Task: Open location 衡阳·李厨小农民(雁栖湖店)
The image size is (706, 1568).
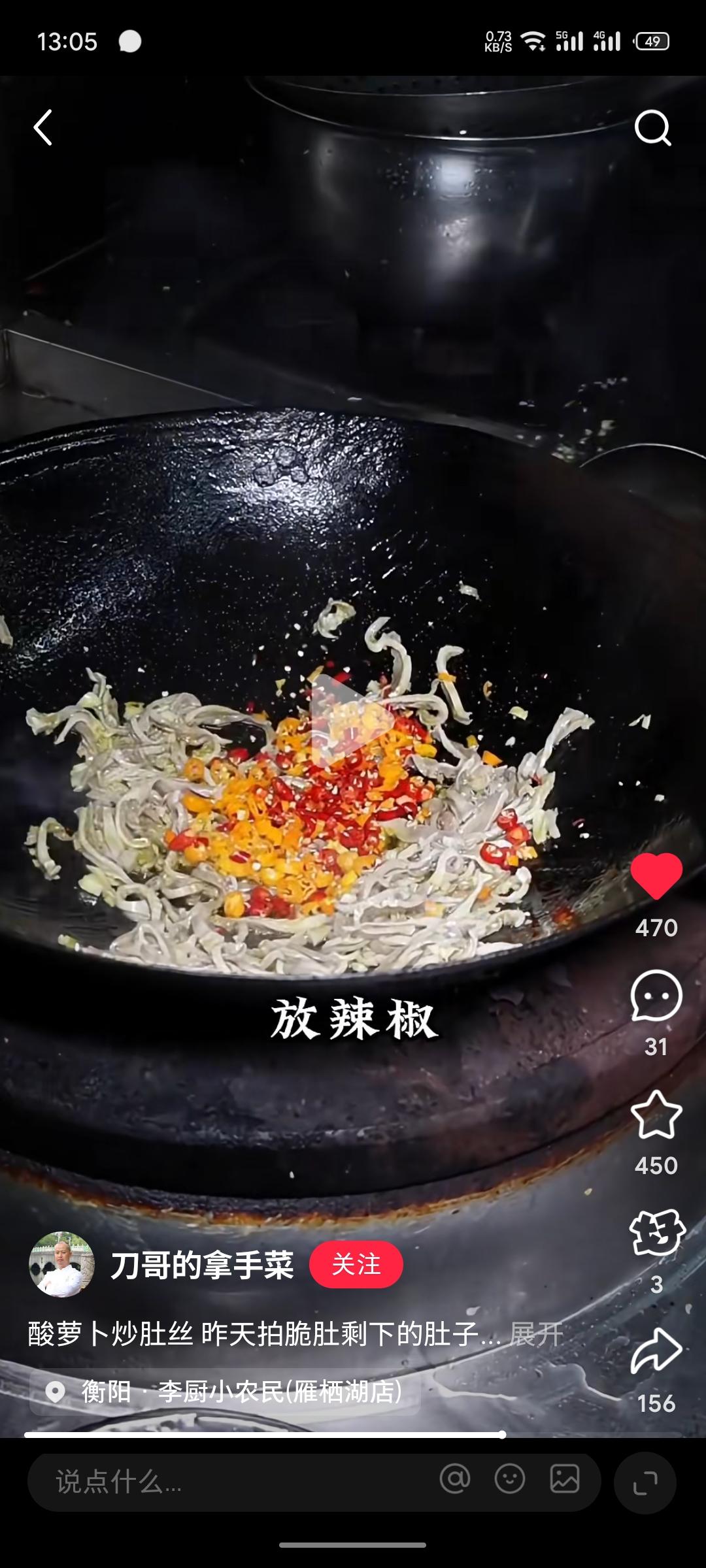Action: pyautogui.click(x=226, y=1392)
